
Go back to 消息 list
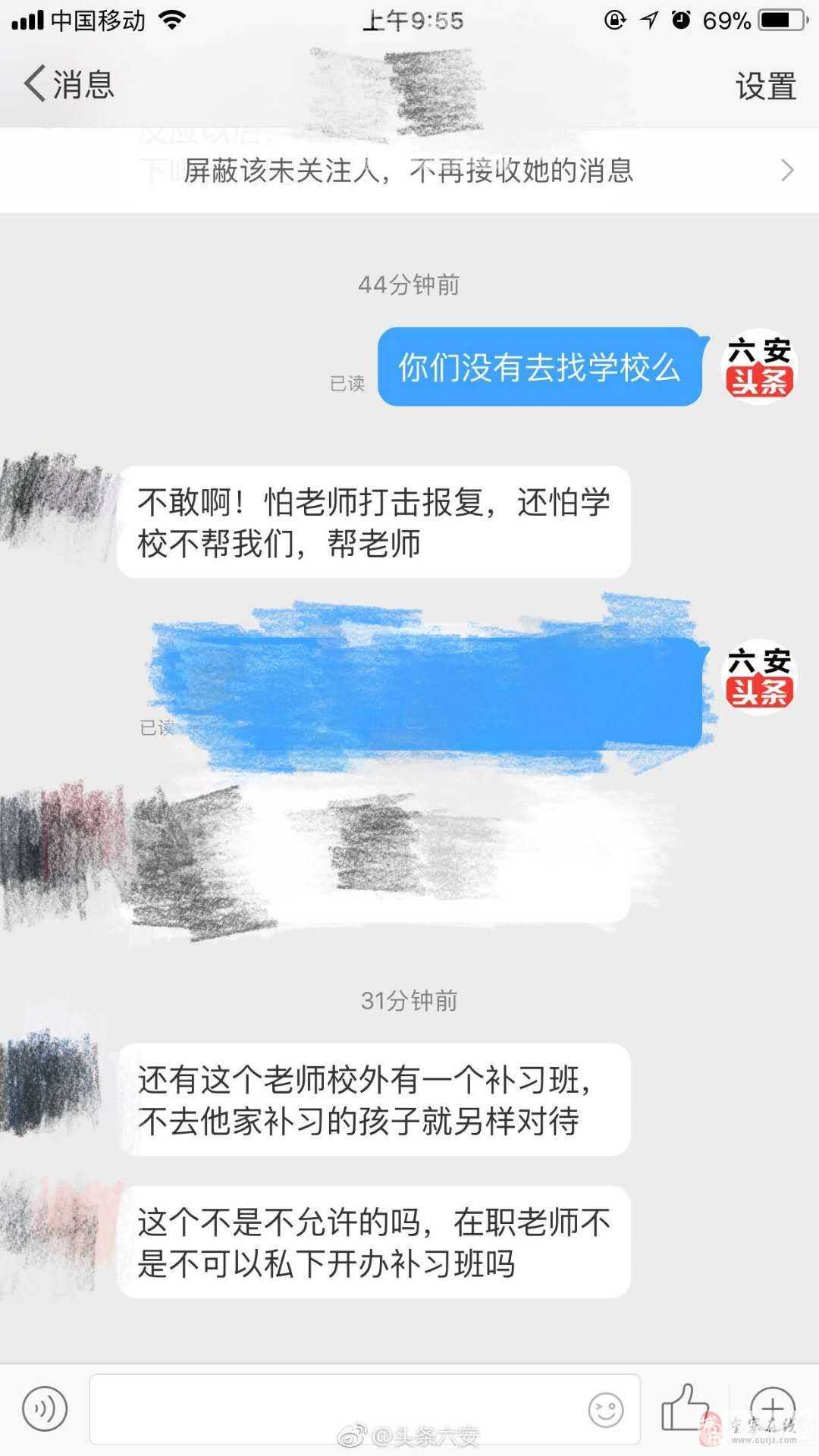pos(68,83)
